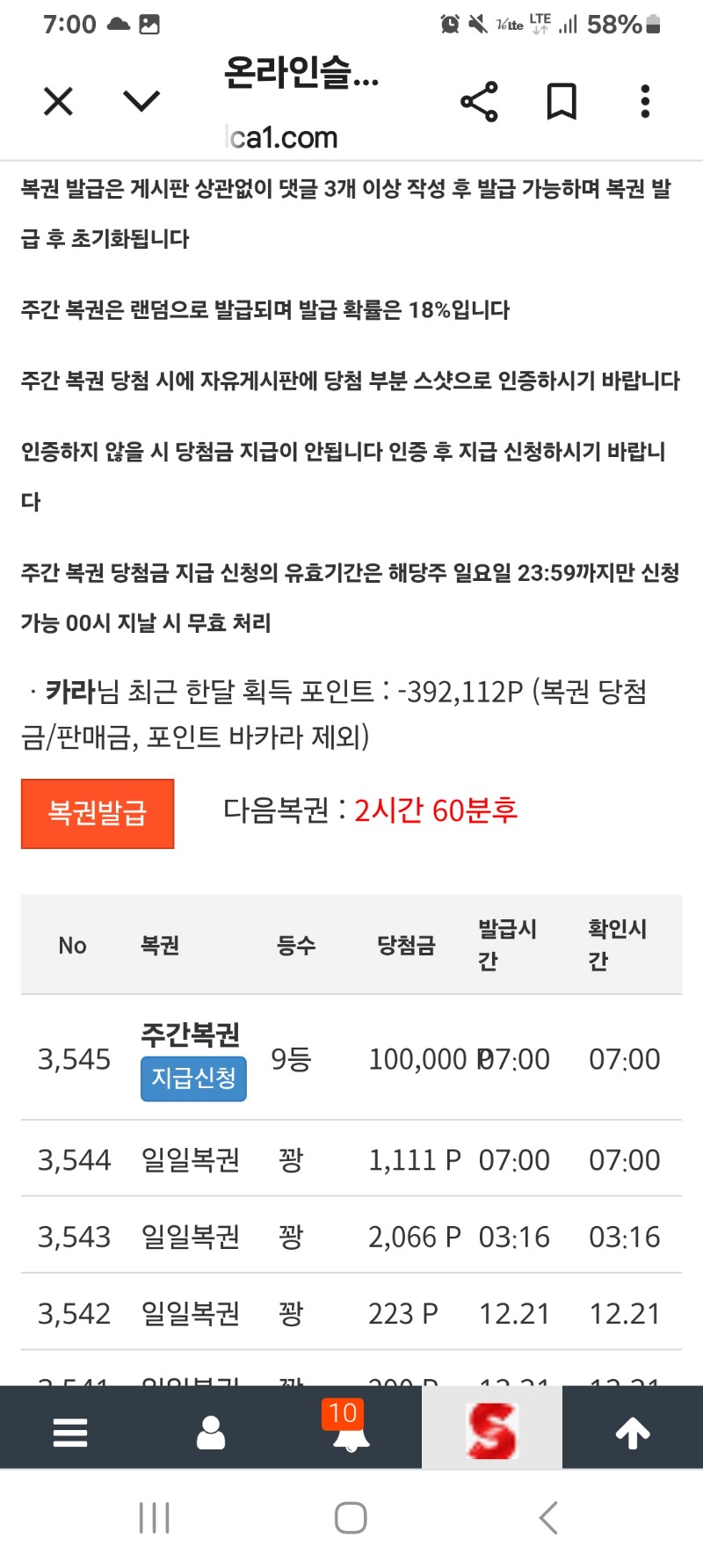This screenshot has height=1568, width=703.
Task: Go back using the system back button
Action: coord(548,1518)
